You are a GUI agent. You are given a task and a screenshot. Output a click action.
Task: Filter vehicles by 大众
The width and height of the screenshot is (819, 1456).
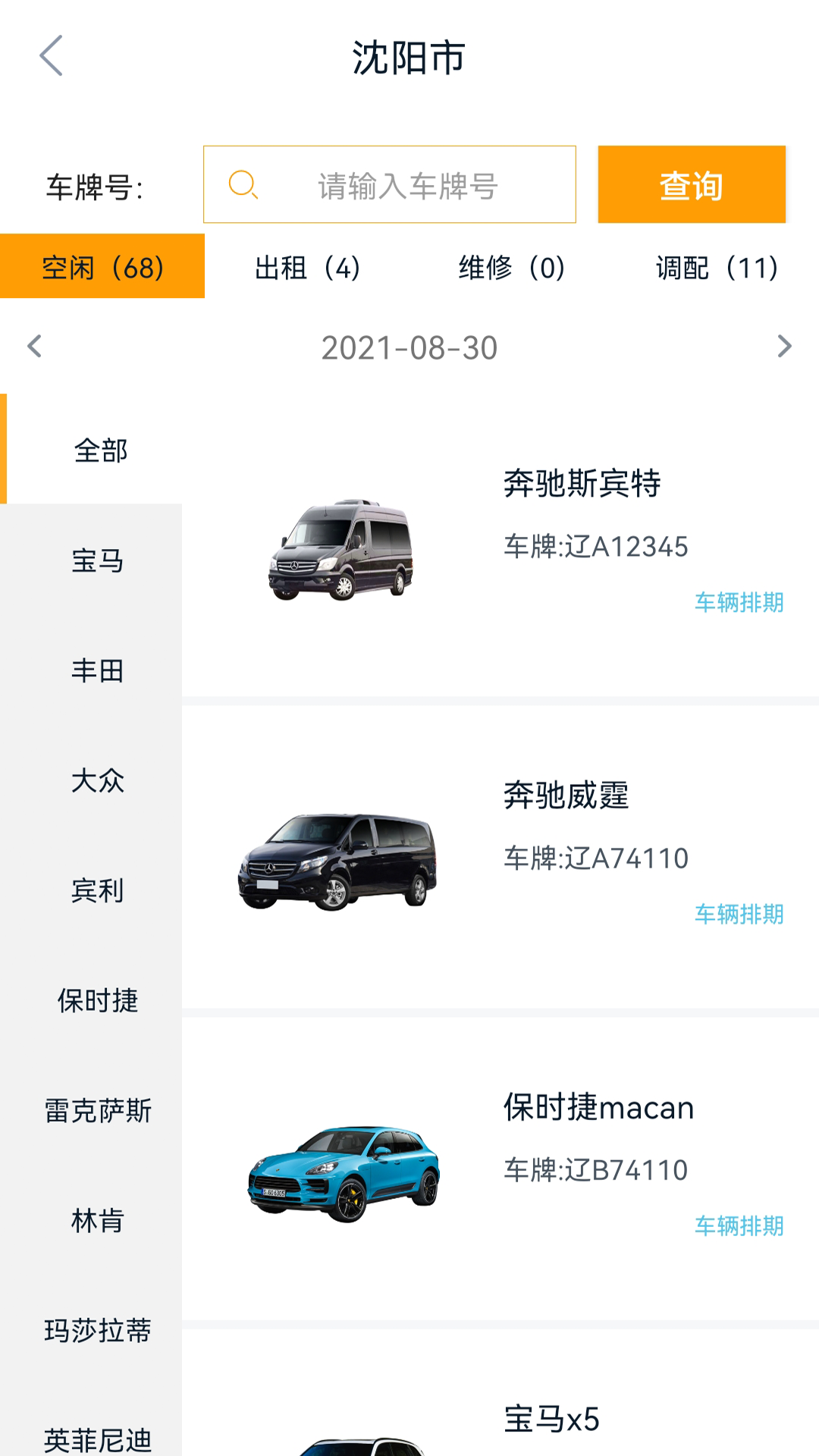[97, 781]
